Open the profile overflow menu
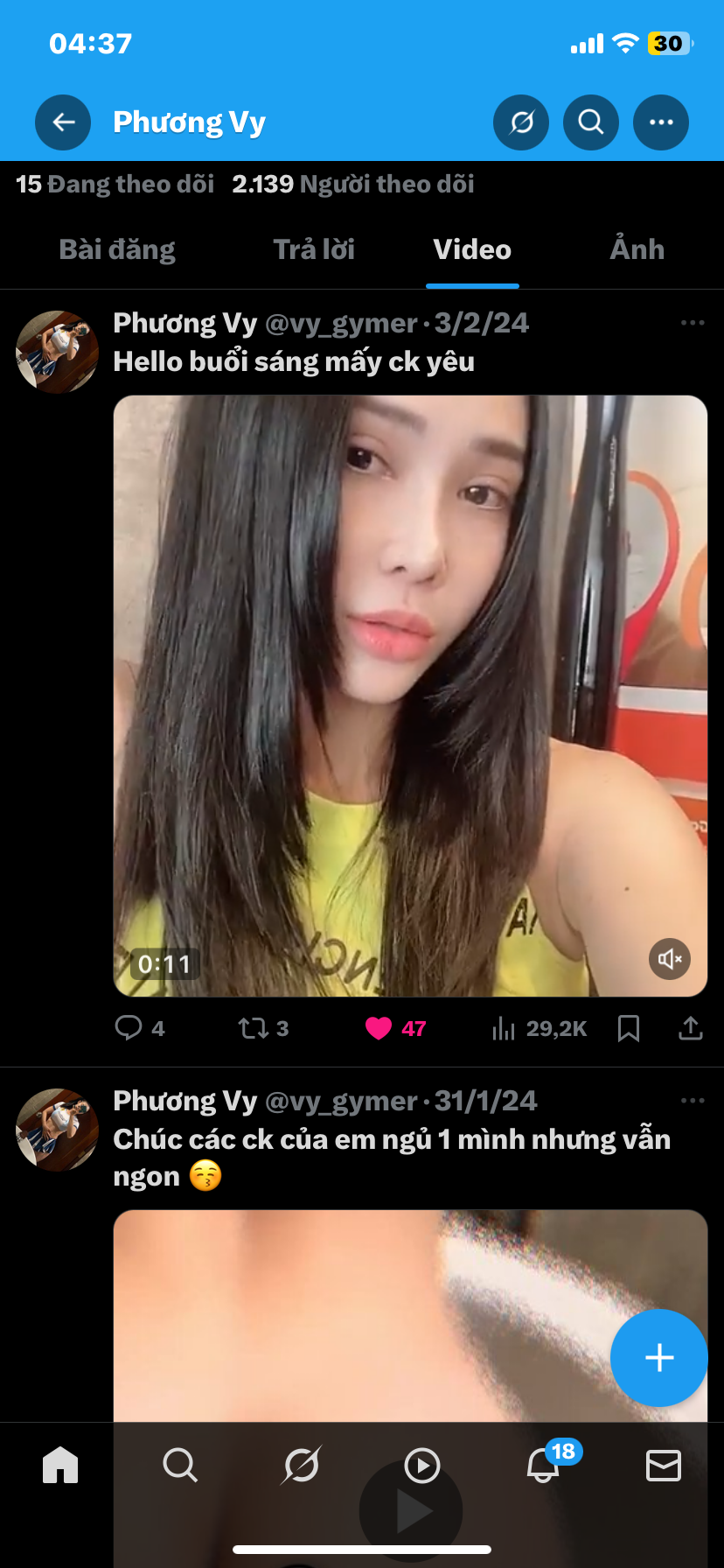This screenshot has height=1568, width=724. 661,122
